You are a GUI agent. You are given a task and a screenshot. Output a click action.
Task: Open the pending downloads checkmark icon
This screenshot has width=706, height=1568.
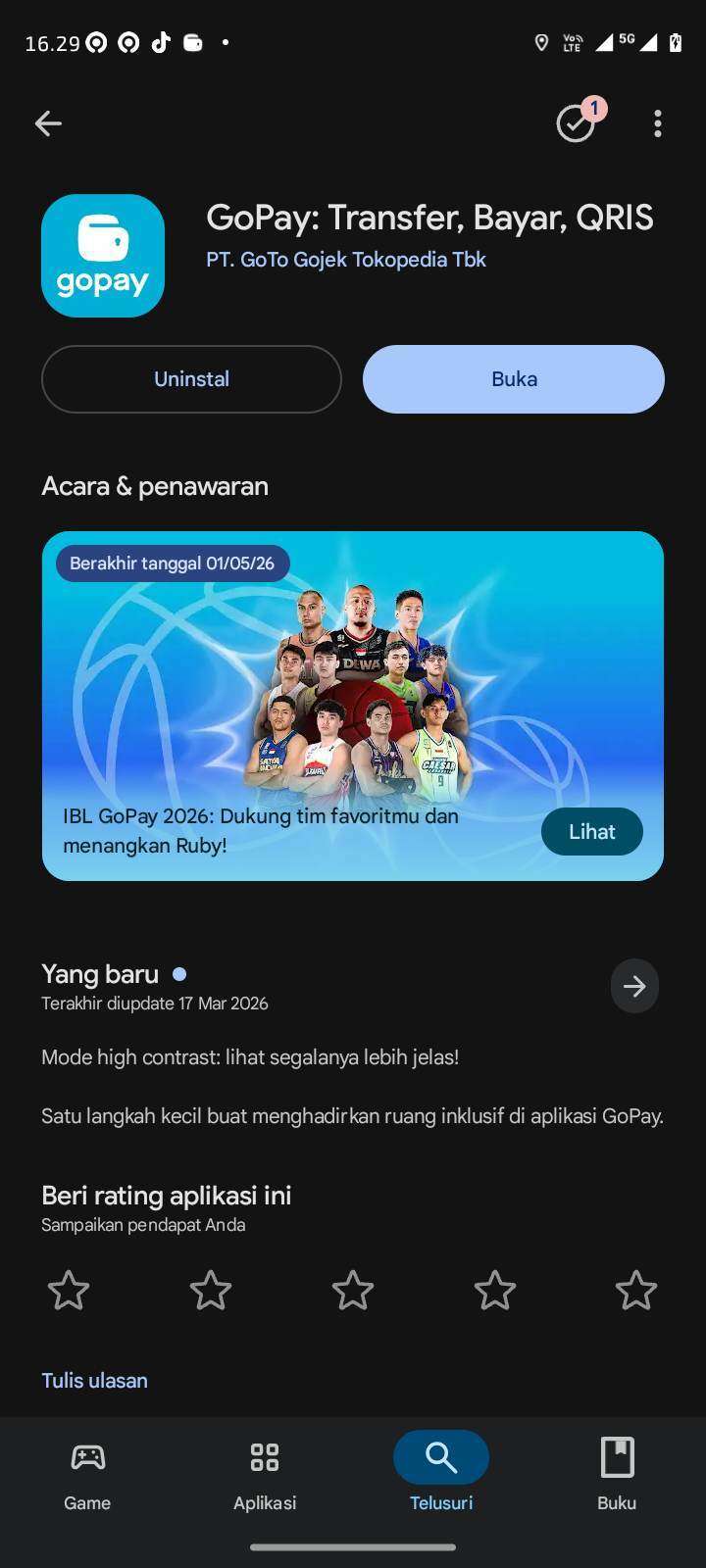pos(576,123)
